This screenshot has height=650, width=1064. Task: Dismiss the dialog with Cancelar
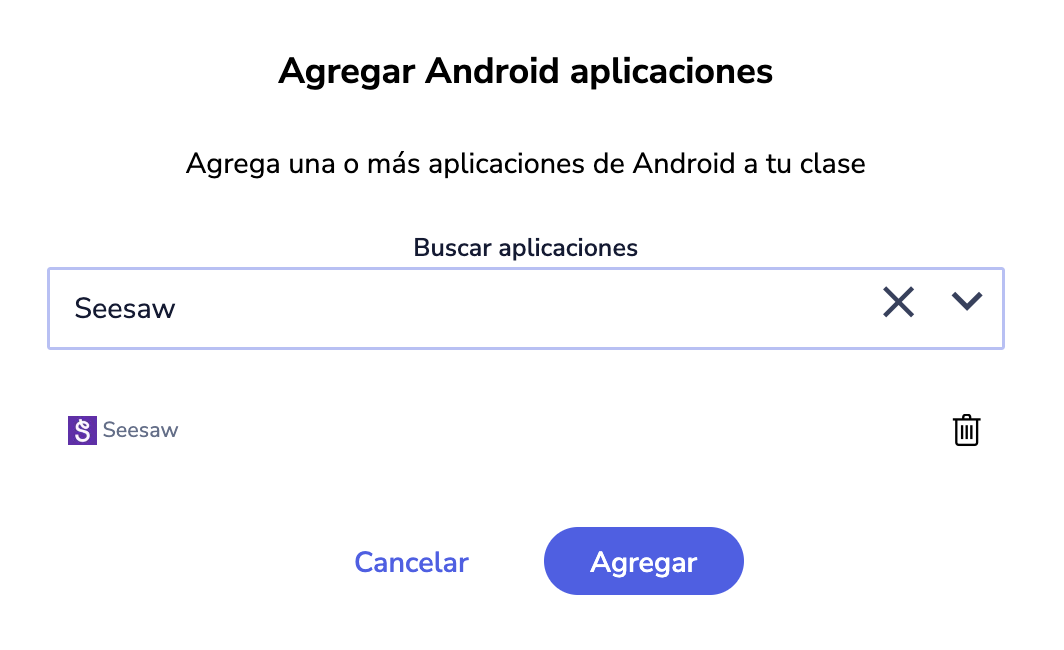(x=411, y=562)
